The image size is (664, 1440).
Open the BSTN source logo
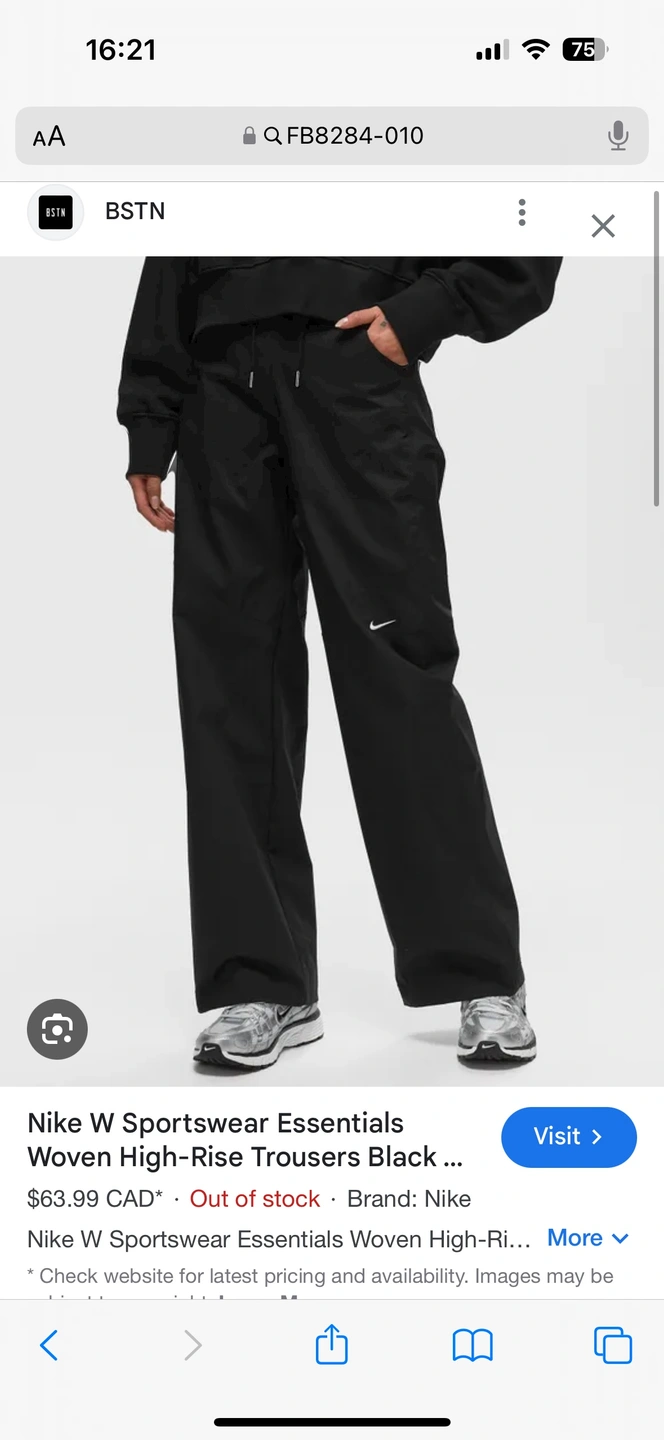(x=56, y=212)
